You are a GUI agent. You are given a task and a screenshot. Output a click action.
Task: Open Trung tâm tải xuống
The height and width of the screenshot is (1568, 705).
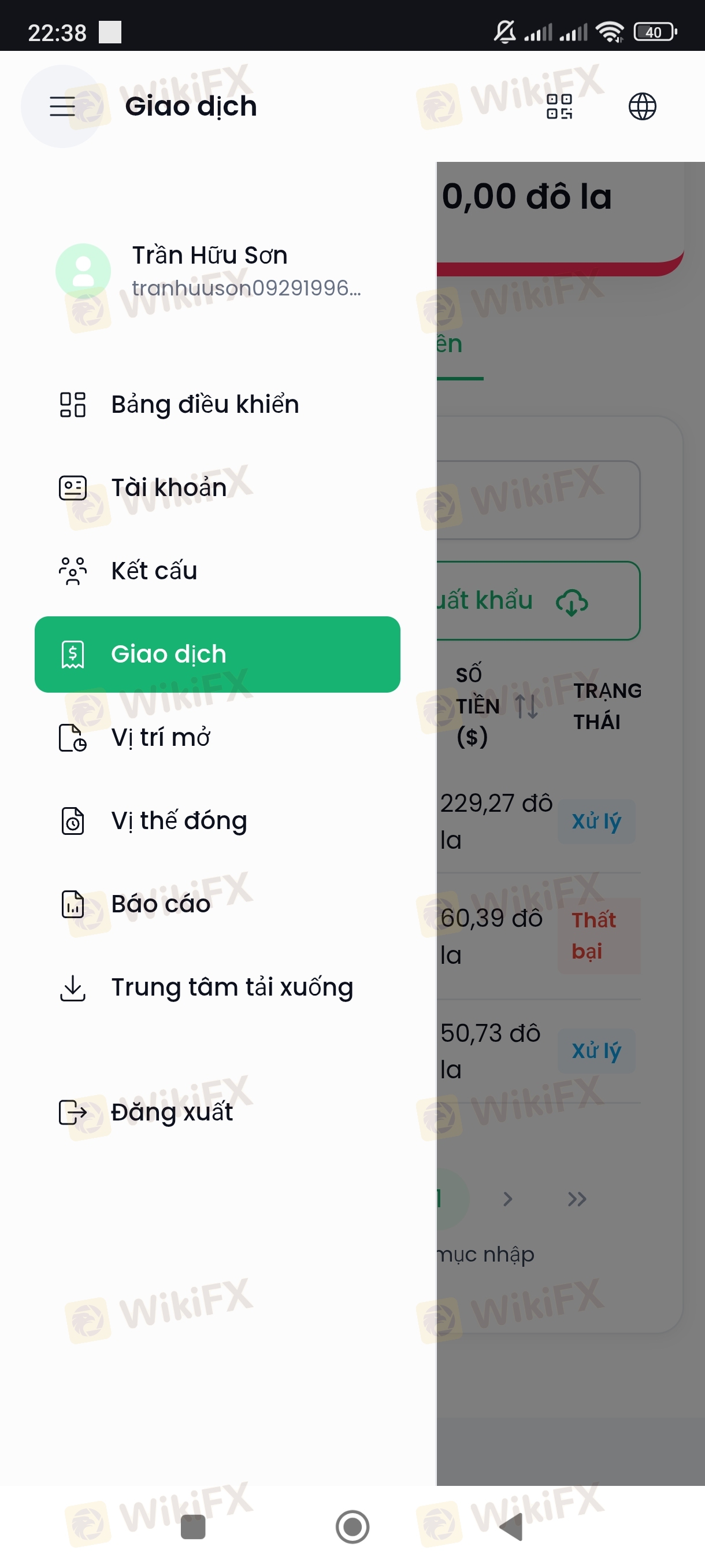[x=231, y=988]
